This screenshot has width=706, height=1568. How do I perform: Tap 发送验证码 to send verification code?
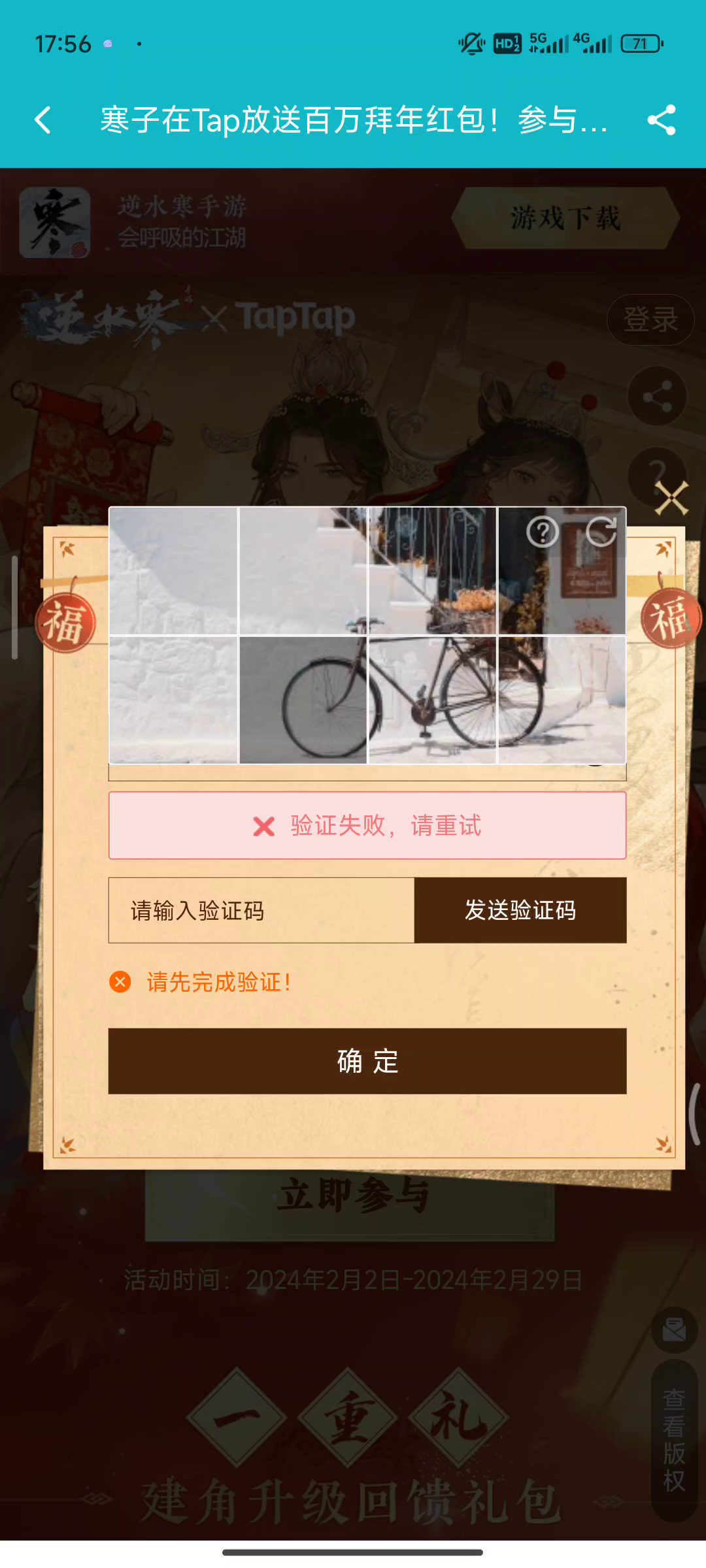click(520, 910)
